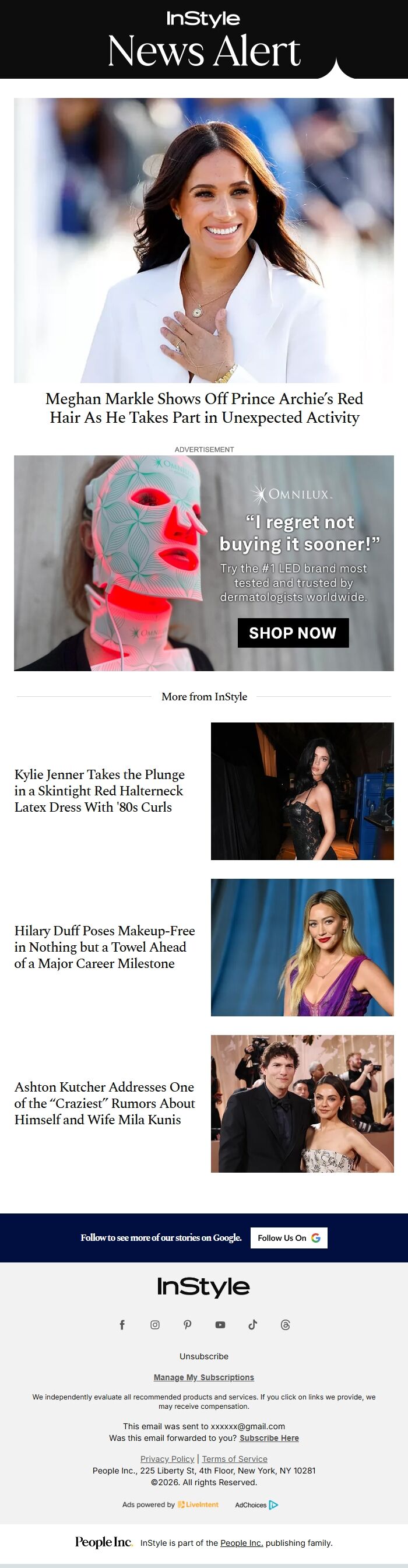The width and height of the screenshot is (408, 1568).
Task: Open the Meghan Markle headline article
Action: tap(205, 408)
